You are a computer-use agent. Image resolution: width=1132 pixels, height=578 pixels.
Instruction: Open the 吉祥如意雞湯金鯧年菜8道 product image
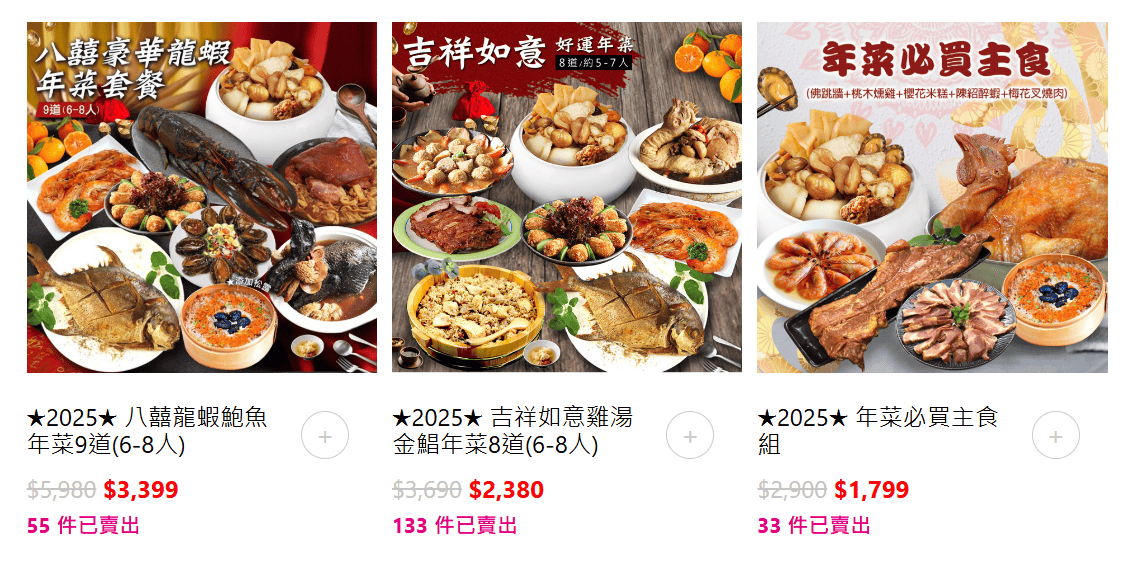coord(566,197)
